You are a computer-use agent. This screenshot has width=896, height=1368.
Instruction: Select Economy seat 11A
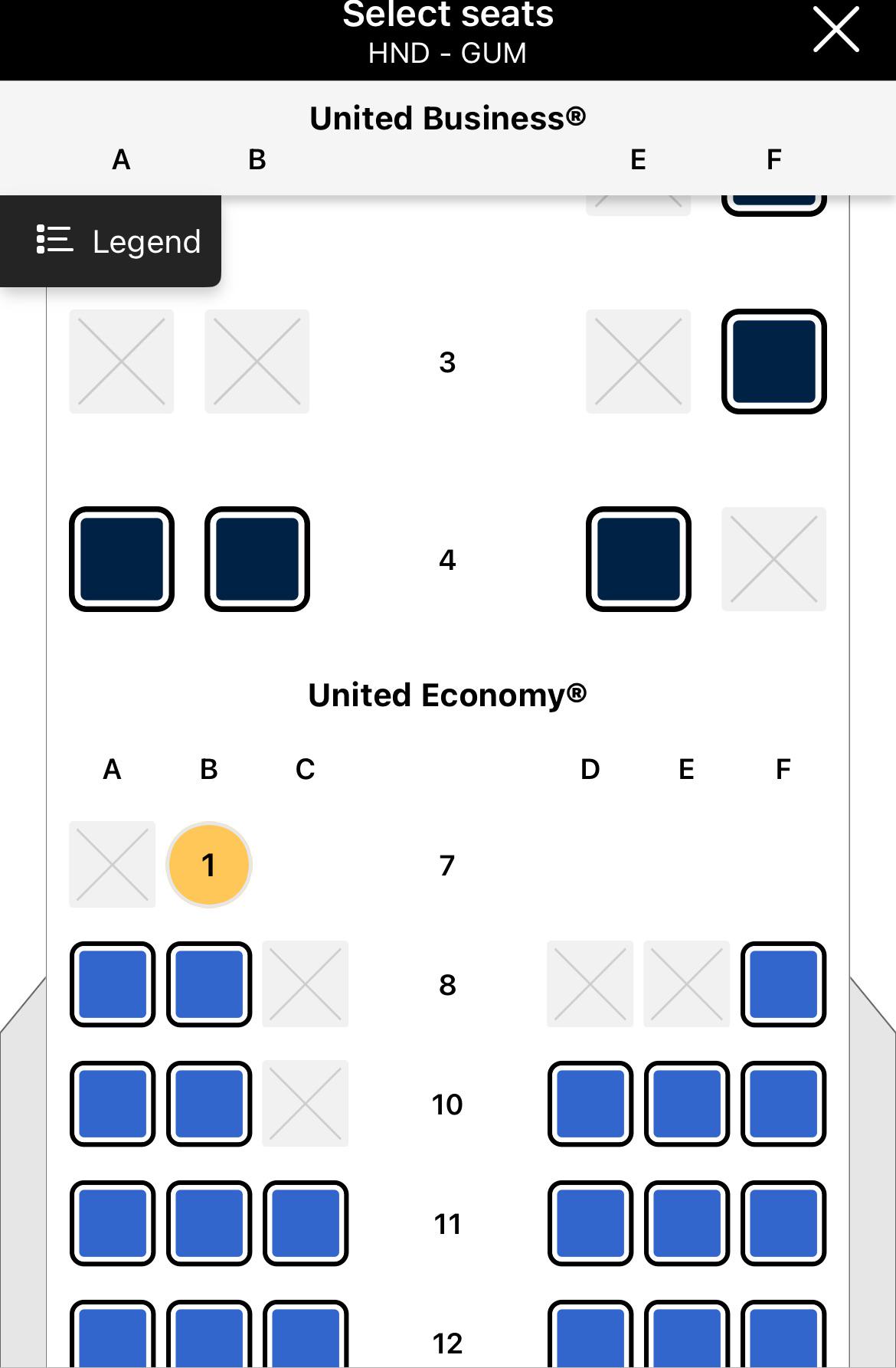[x=113, y=1223]
